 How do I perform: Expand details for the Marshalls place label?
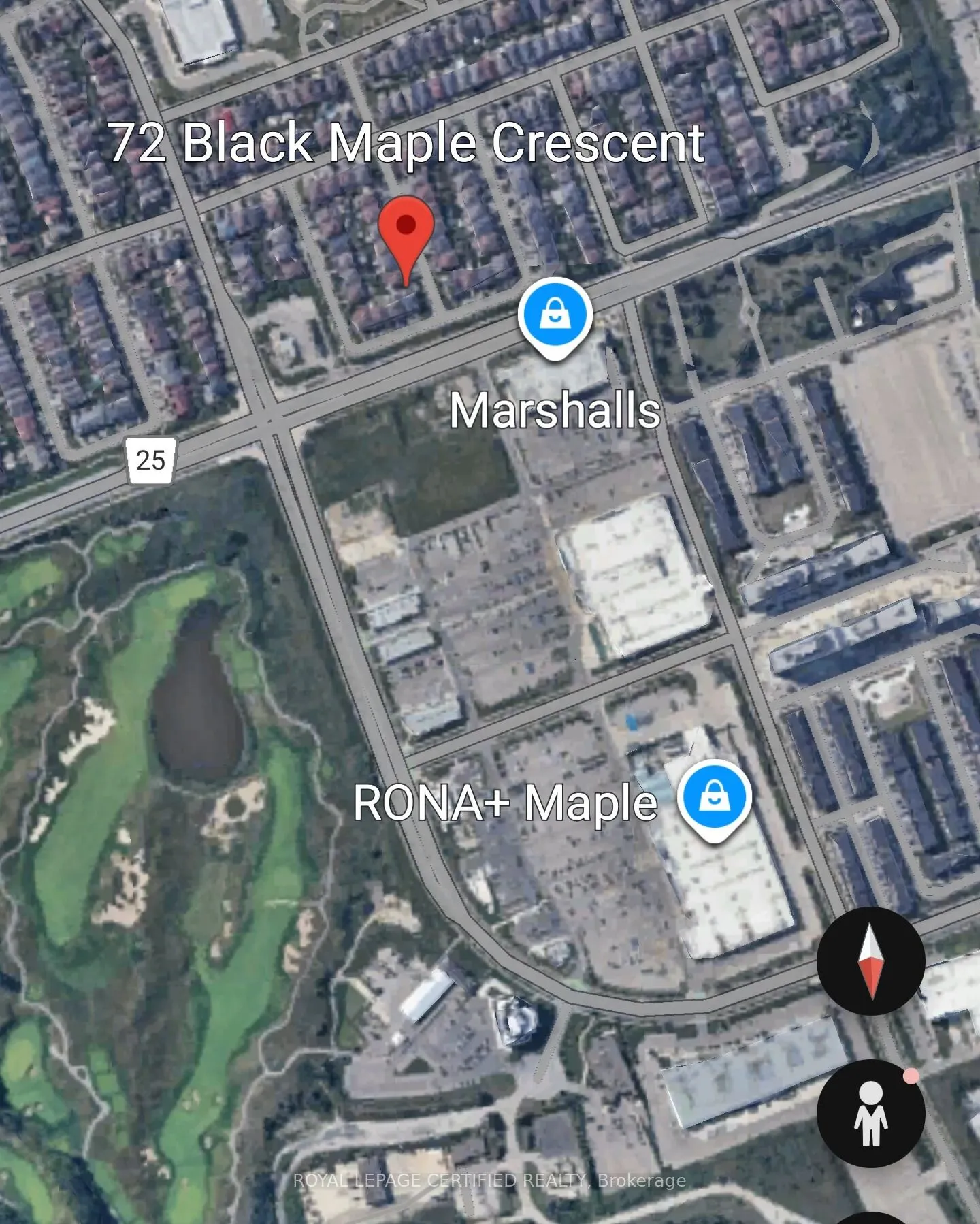pos(556,409)
